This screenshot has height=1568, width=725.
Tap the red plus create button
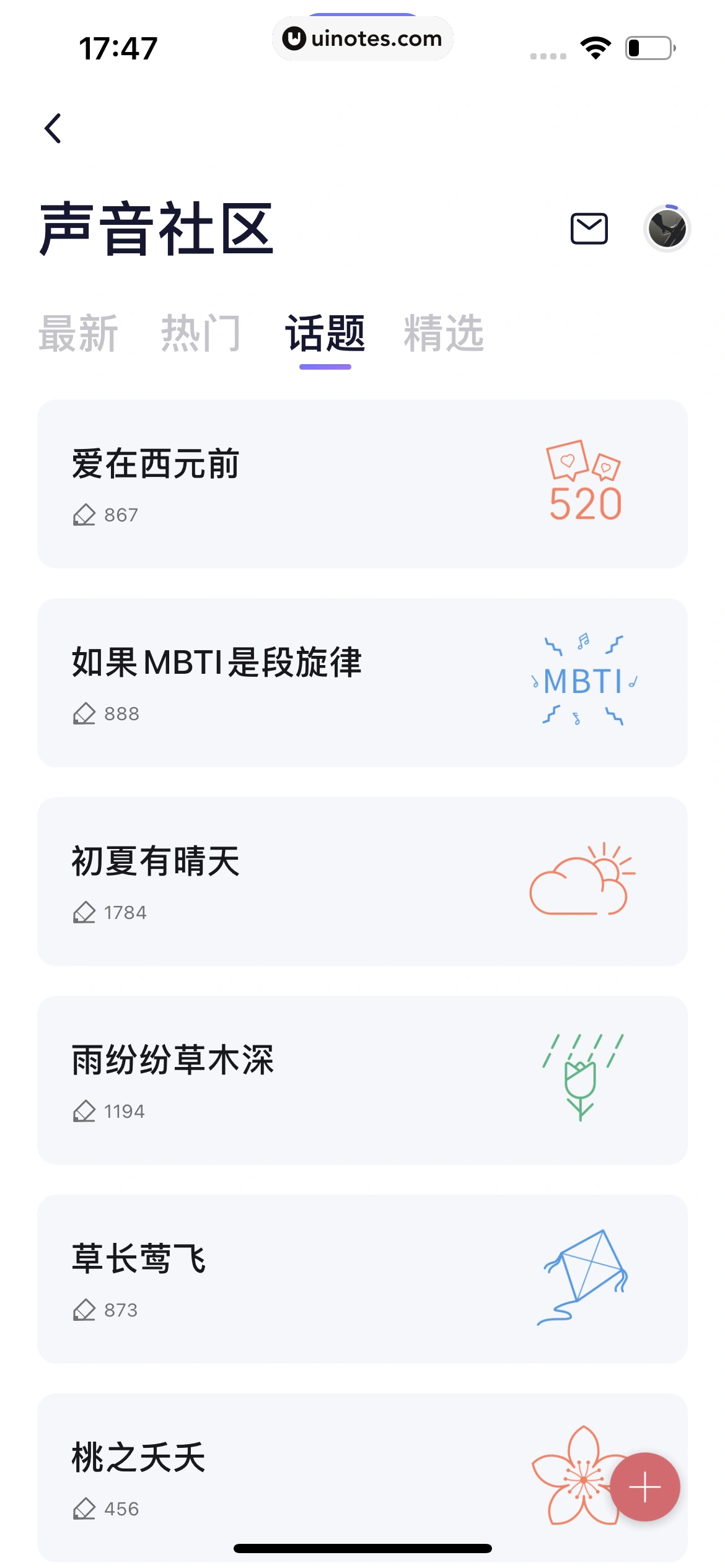[x=644, y=1486]
